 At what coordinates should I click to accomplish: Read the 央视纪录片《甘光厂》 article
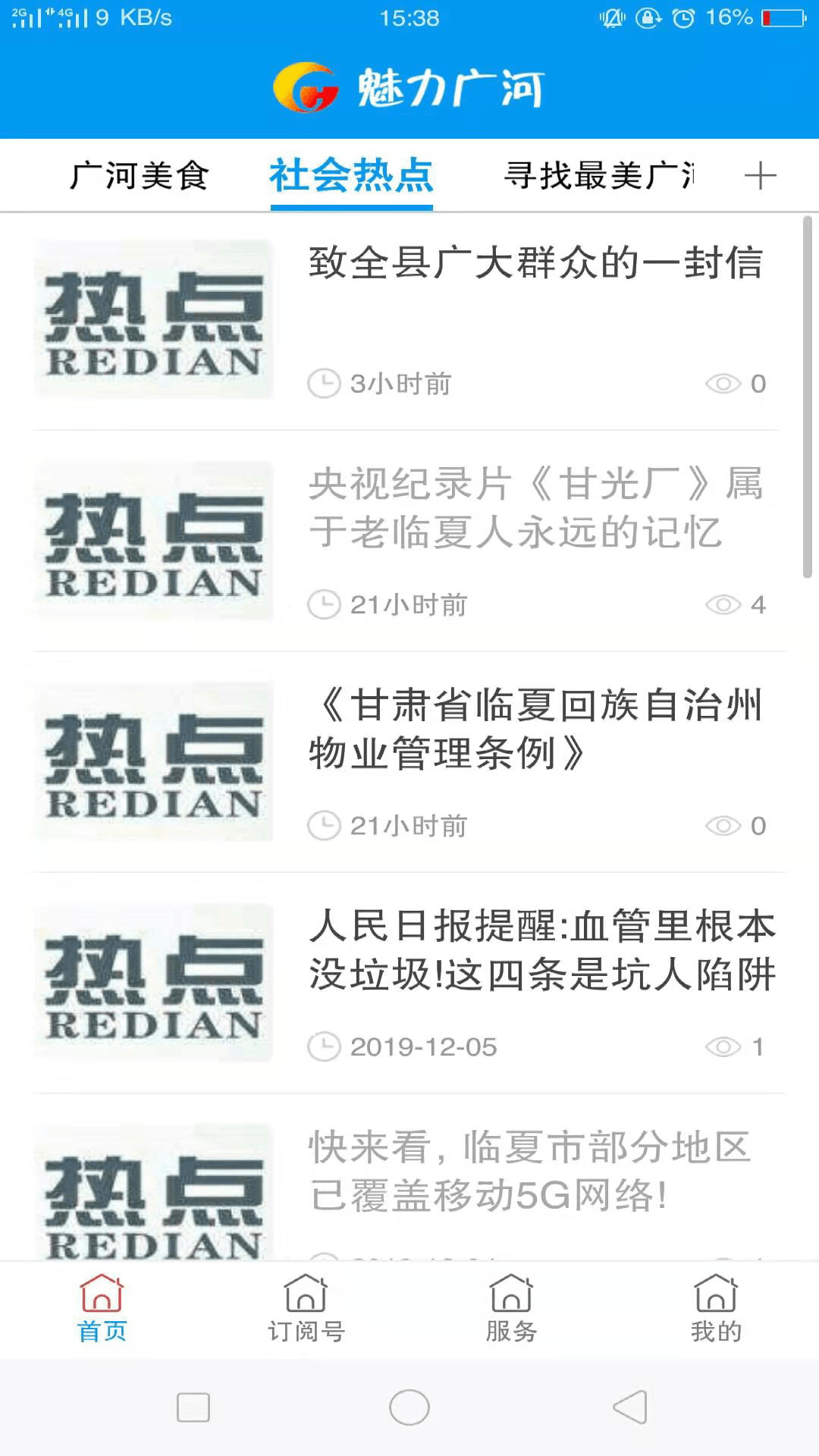click(x=535, y=508)
